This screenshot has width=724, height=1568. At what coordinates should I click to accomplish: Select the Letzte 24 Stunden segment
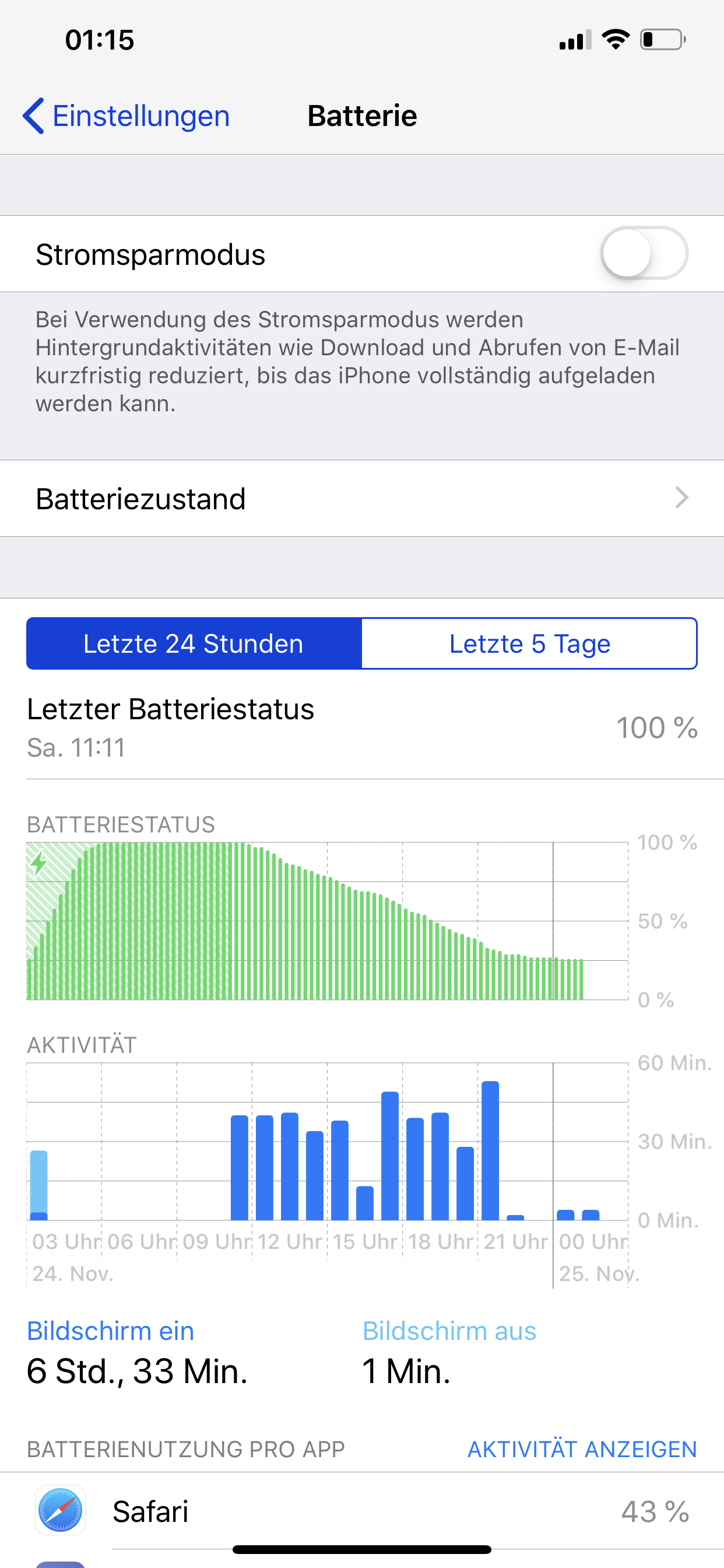coord(194,643)
